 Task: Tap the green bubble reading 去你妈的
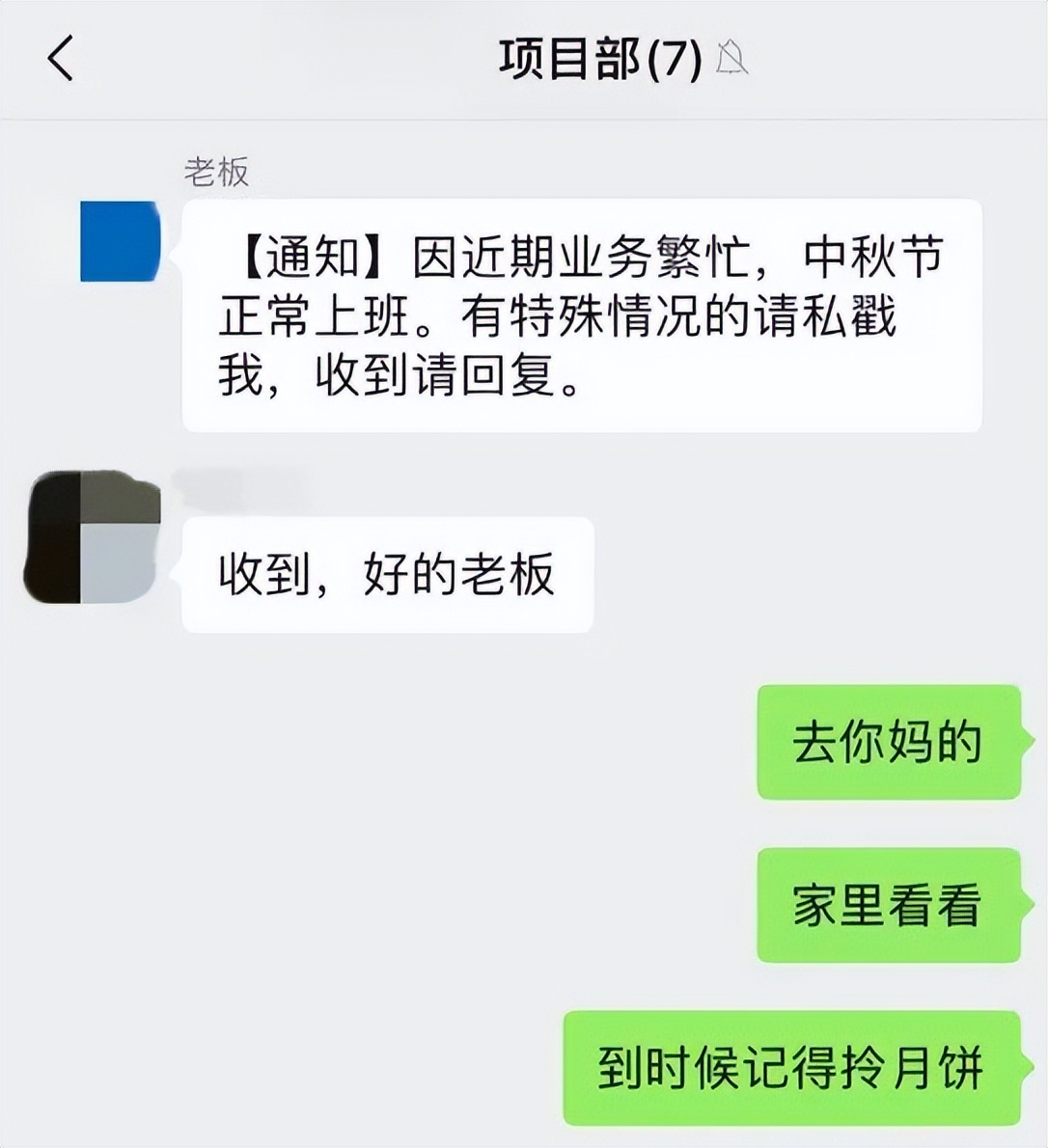click(886, 743)
